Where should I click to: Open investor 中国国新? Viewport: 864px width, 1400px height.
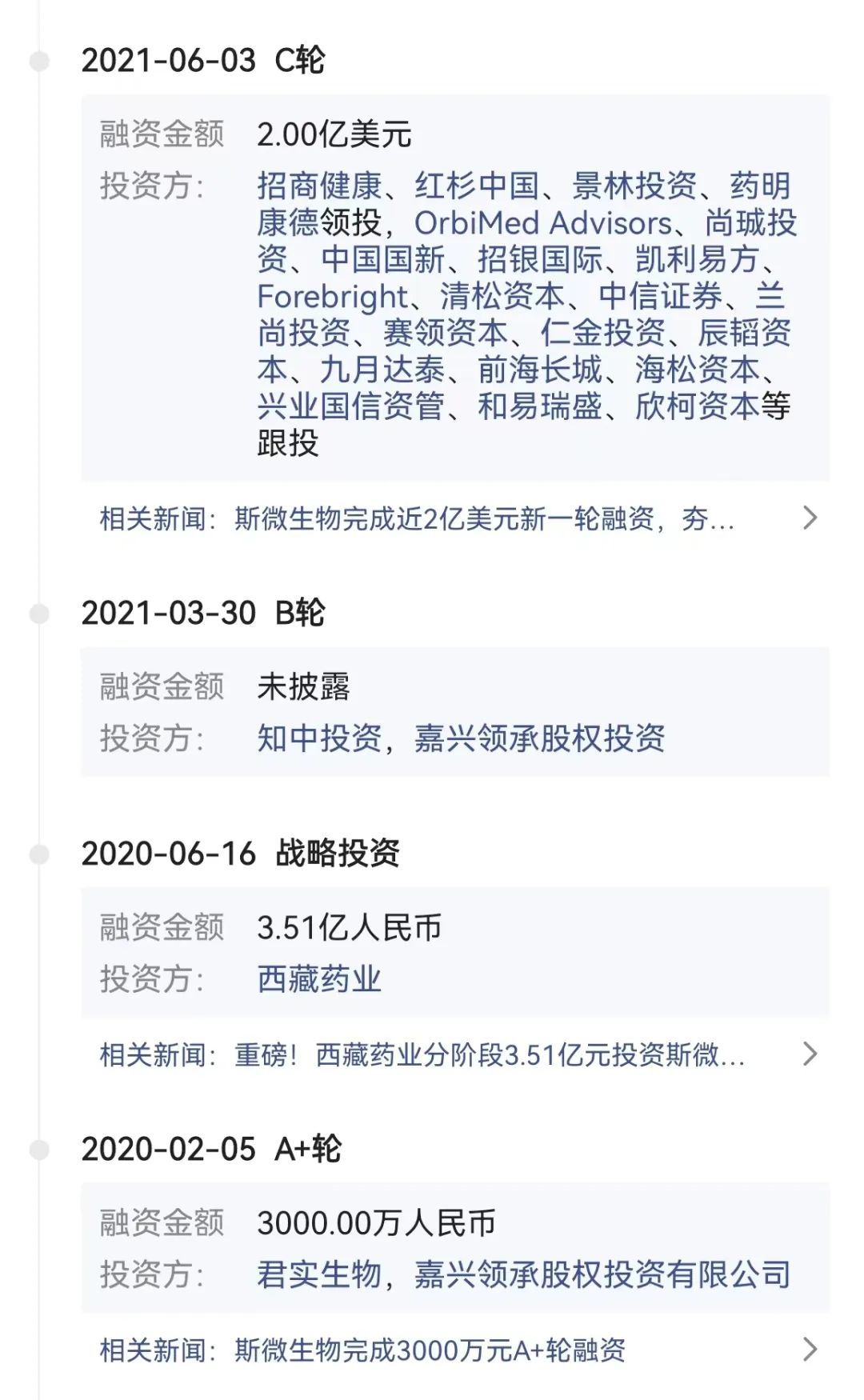[x=383, y=260]
